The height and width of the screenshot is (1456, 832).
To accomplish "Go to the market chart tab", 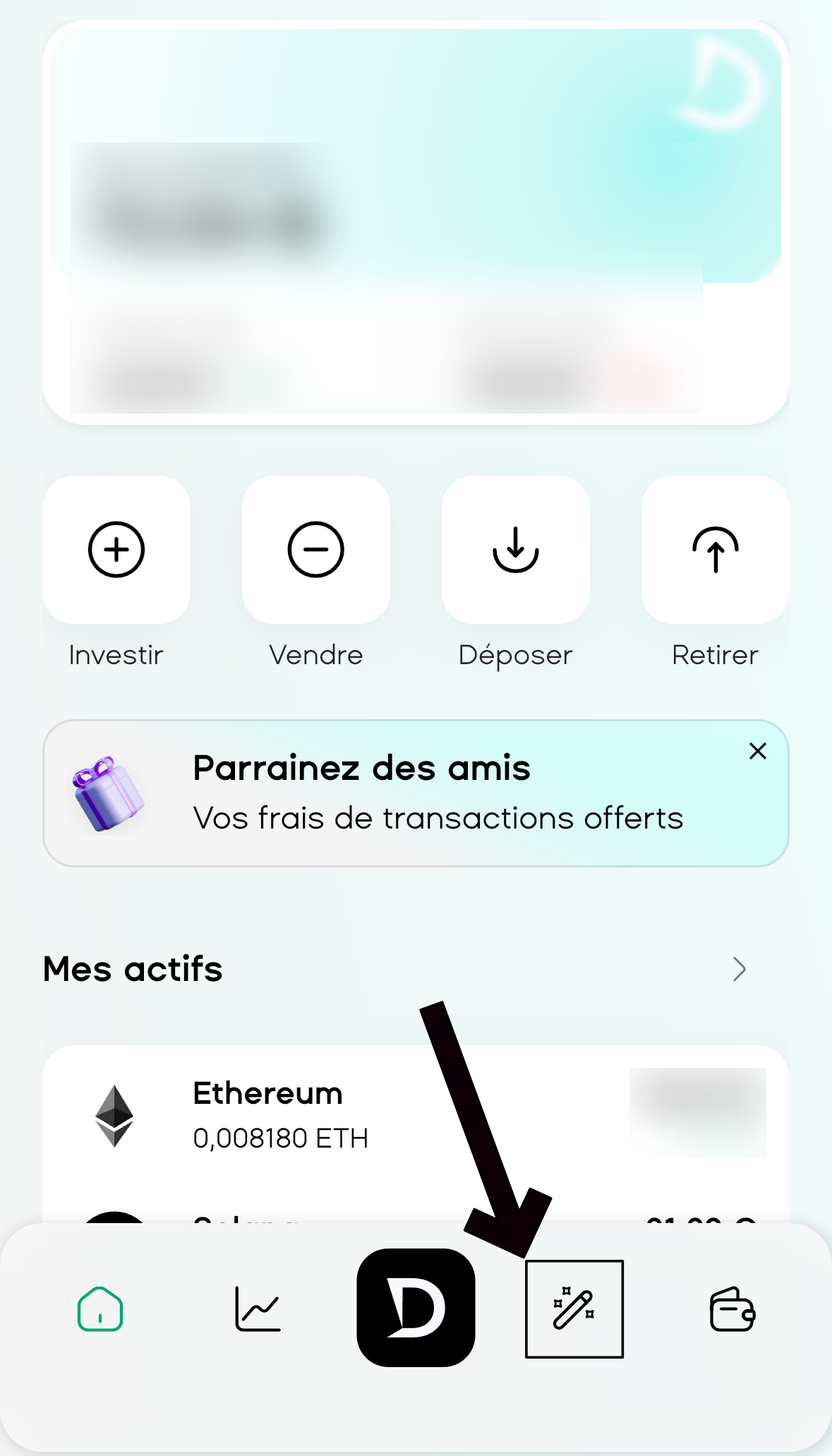I will (x=258, y=1309).
